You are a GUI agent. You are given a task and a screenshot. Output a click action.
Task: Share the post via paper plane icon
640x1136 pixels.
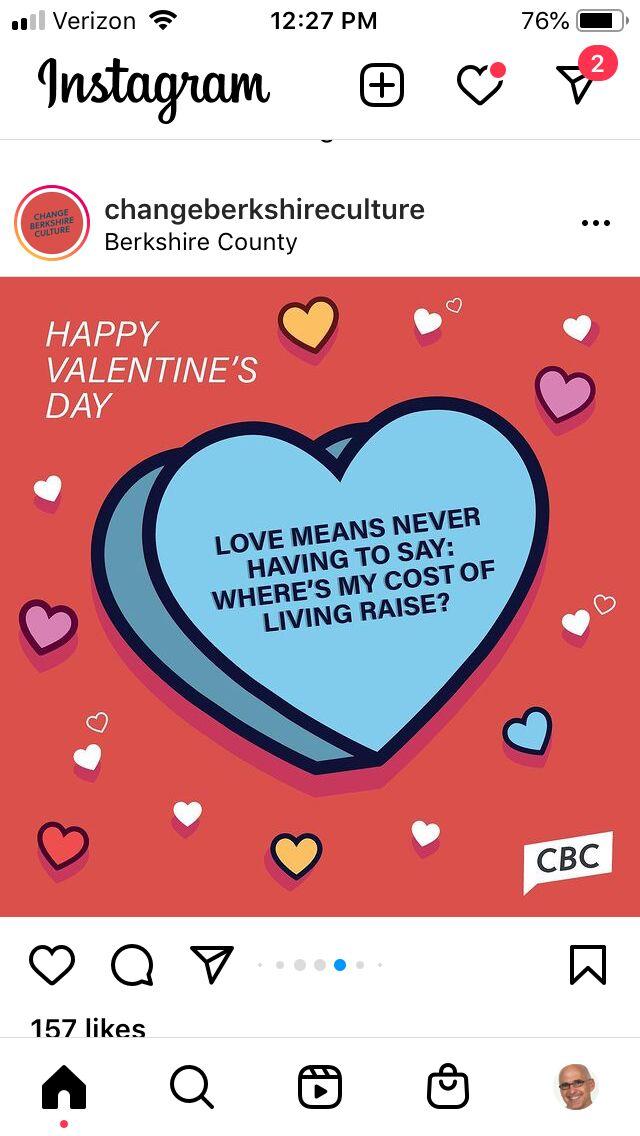point(212,964)
